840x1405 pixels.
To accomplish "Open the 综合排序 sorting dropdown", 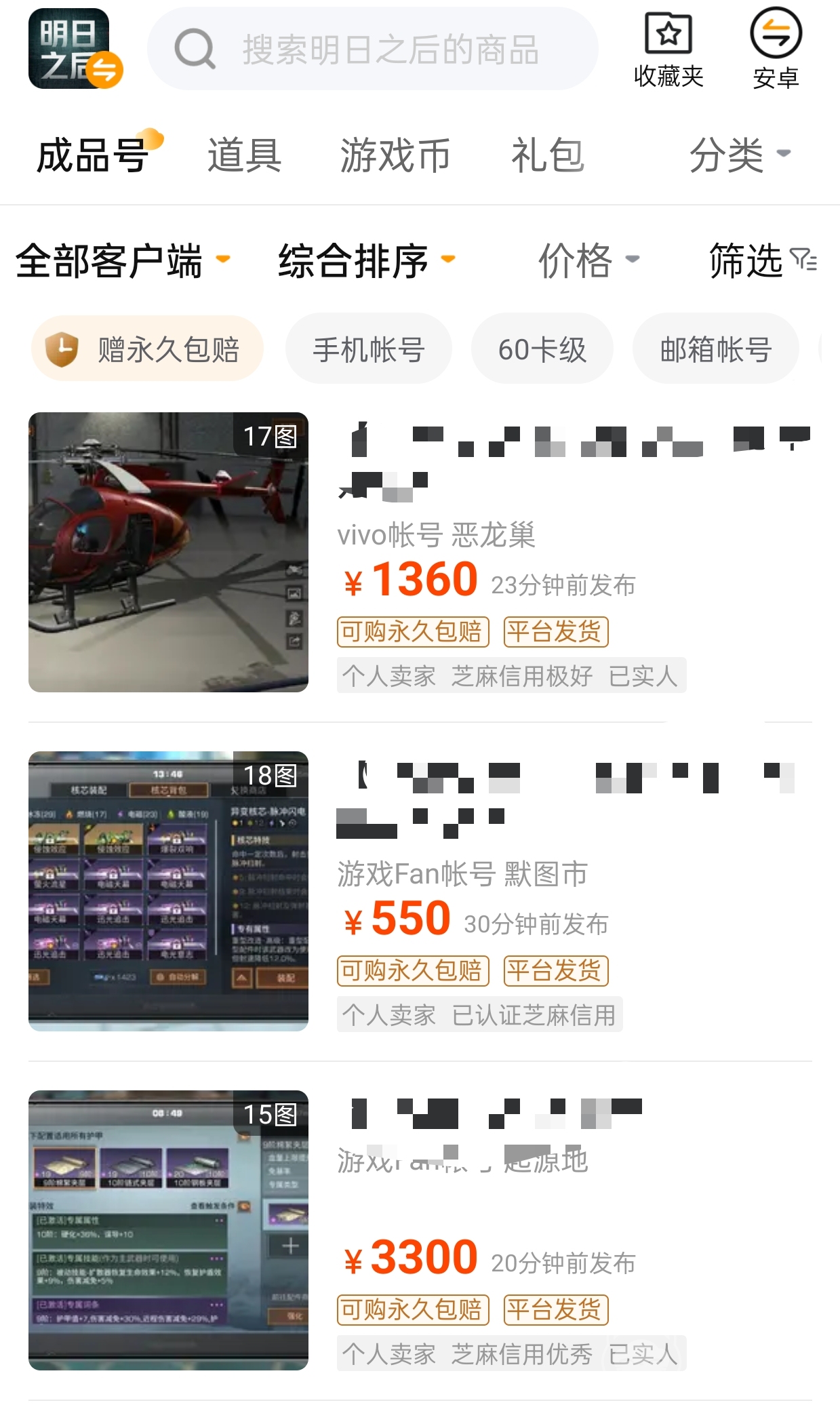I will pyautogui.click(x=366, y=261).
